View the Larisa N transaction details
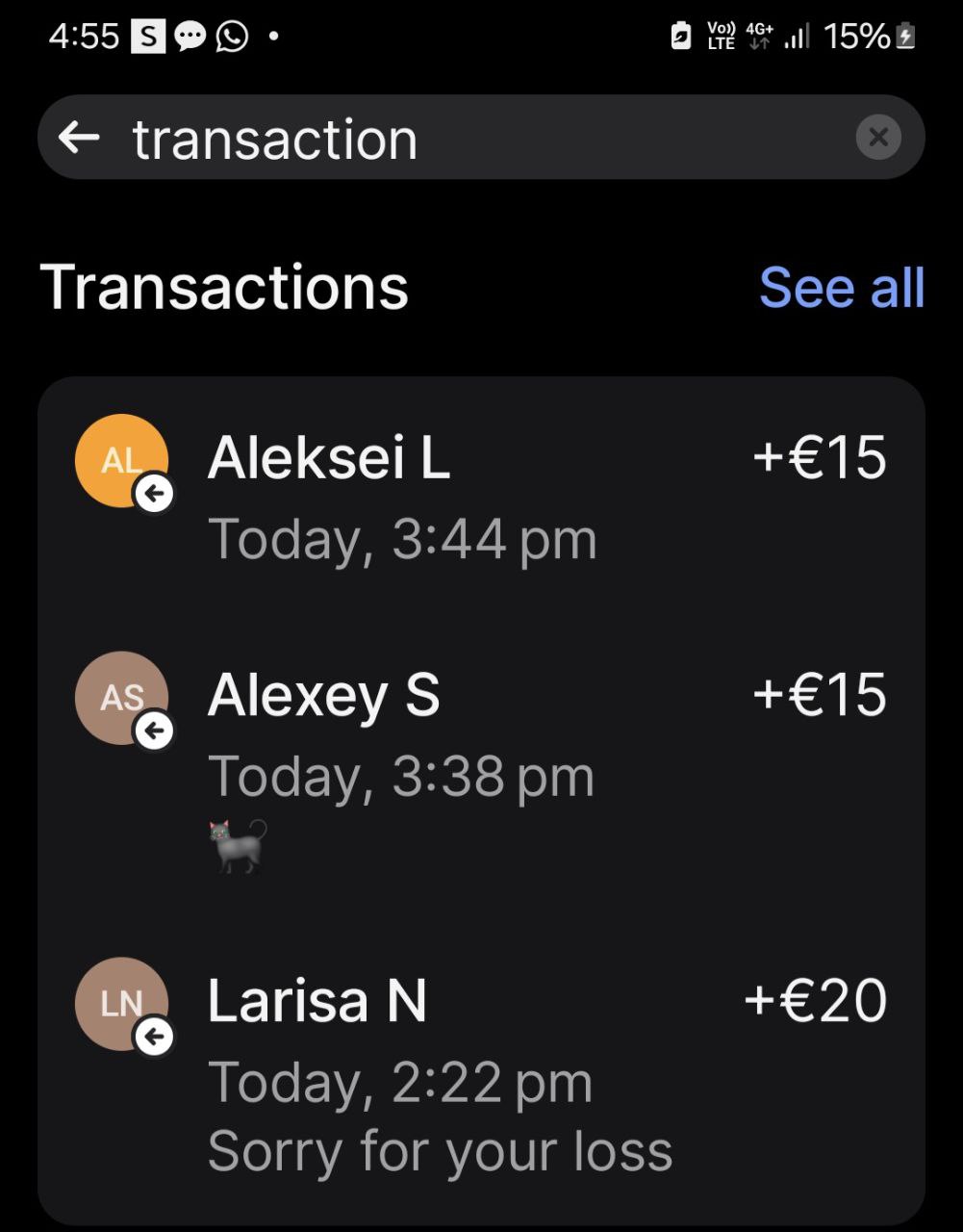The width and height of the screenshot is (963, 1232). pyautogui.click(x=481, y=1068)
